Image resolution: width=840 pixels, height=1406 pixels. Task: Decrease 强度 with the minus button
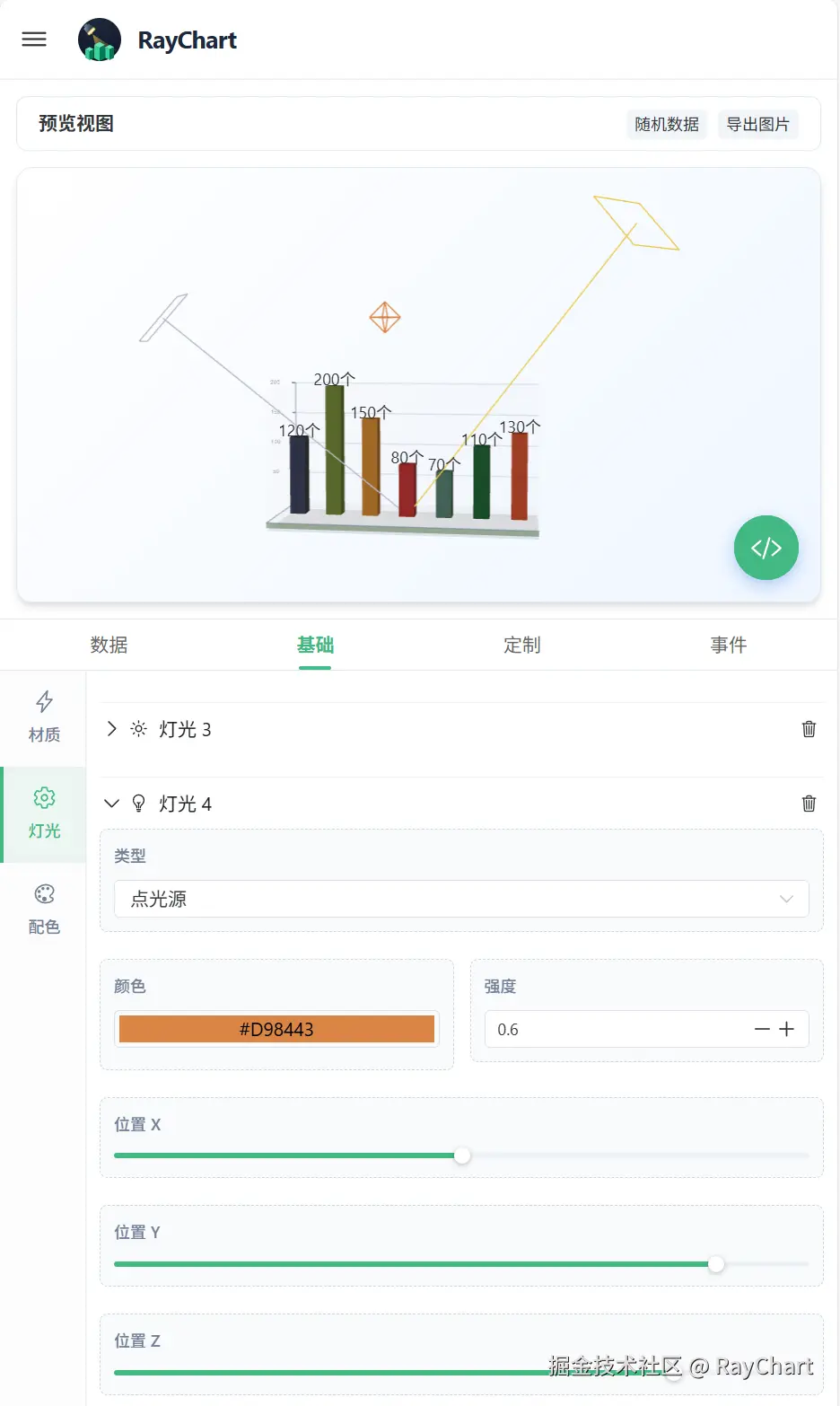[x=762, y=1029]
